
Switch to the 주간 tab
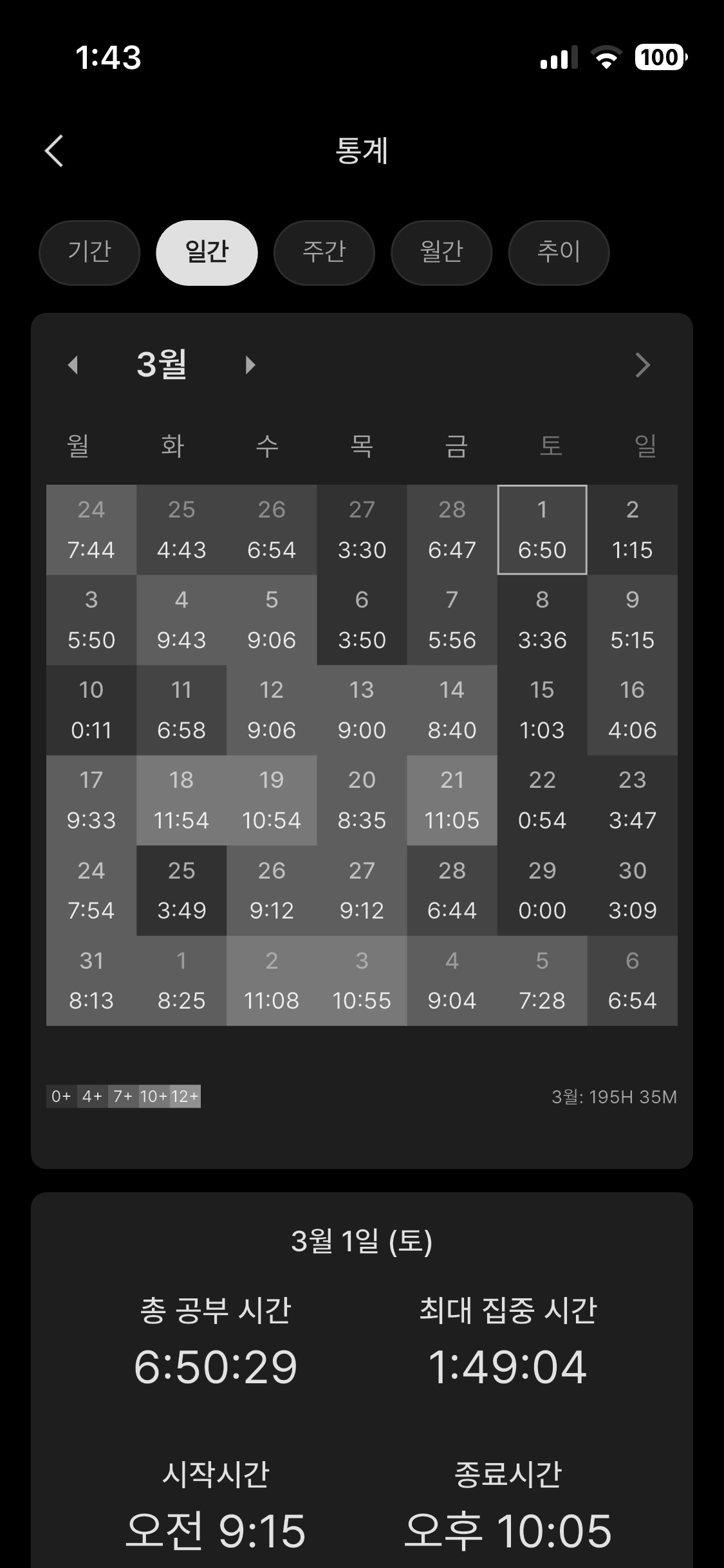tap(324, 252)
